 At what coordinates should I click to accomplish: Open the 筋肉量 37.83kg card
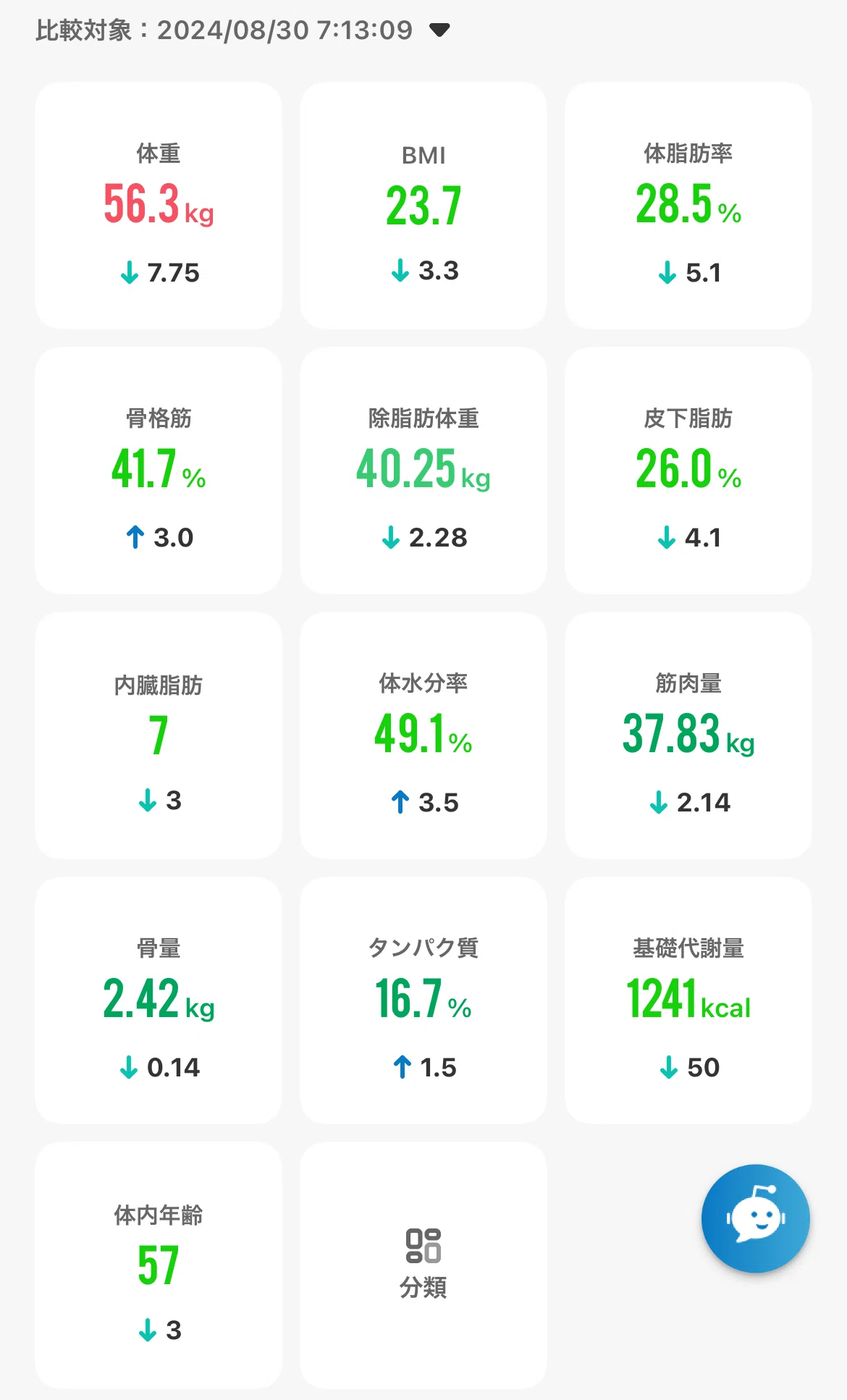[688, 735]
